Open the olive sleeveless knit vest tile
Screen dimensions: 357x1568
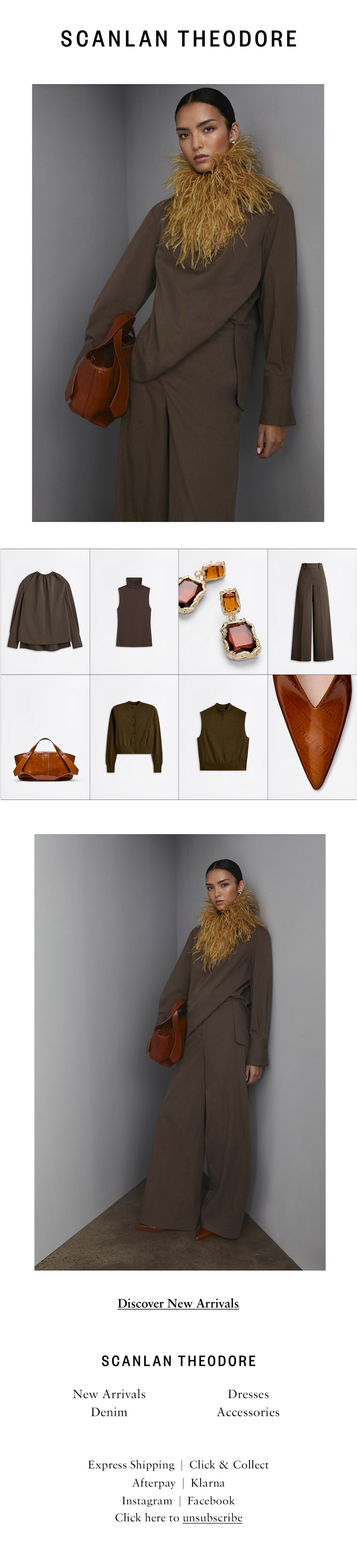pyautogui.click(x=223, y=736)
